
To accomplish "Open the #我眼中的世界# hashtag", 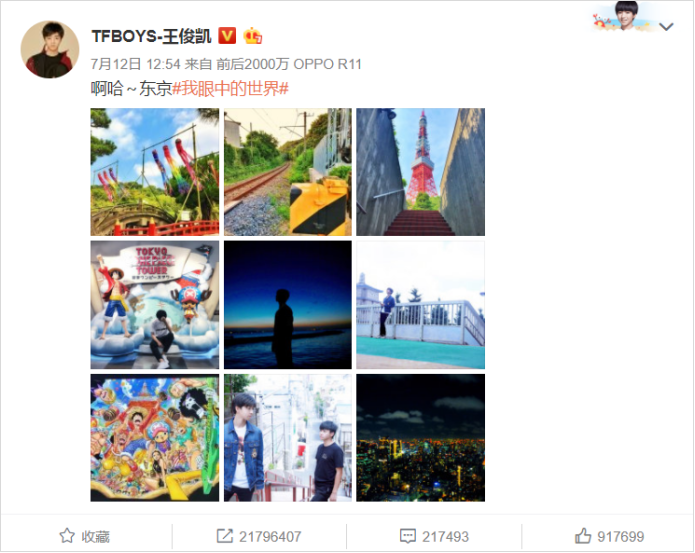I will coord(230,89).
